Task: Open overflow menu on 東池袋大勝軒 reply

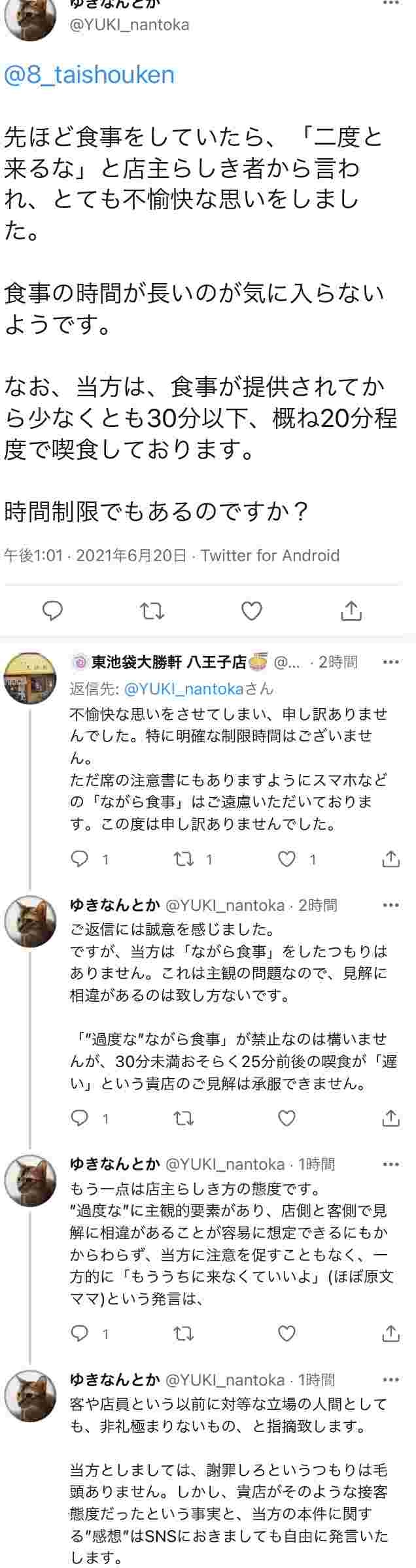Action: click(x=390, y=662)
